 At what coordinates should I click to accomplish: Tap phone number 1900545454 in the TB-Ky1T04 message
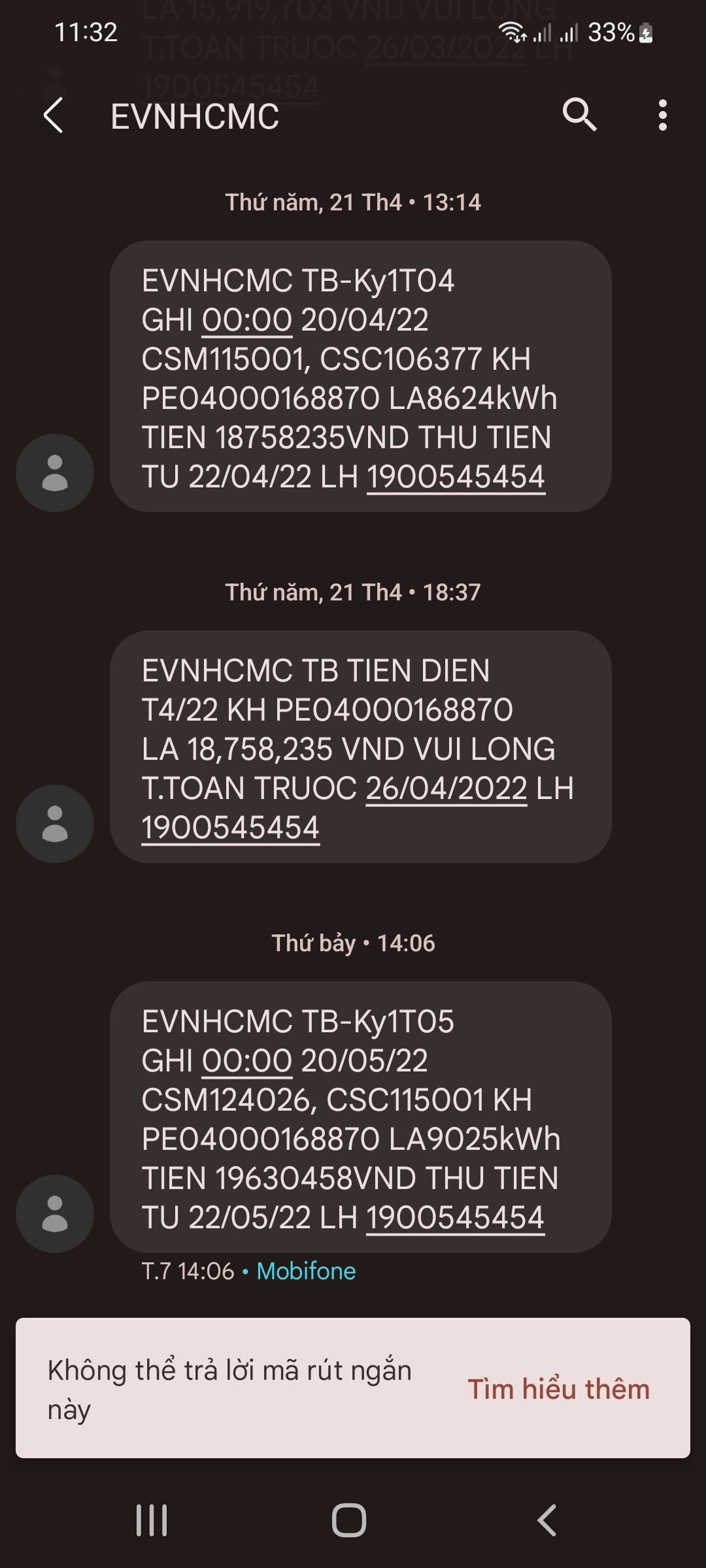click(x=456, y=477)
